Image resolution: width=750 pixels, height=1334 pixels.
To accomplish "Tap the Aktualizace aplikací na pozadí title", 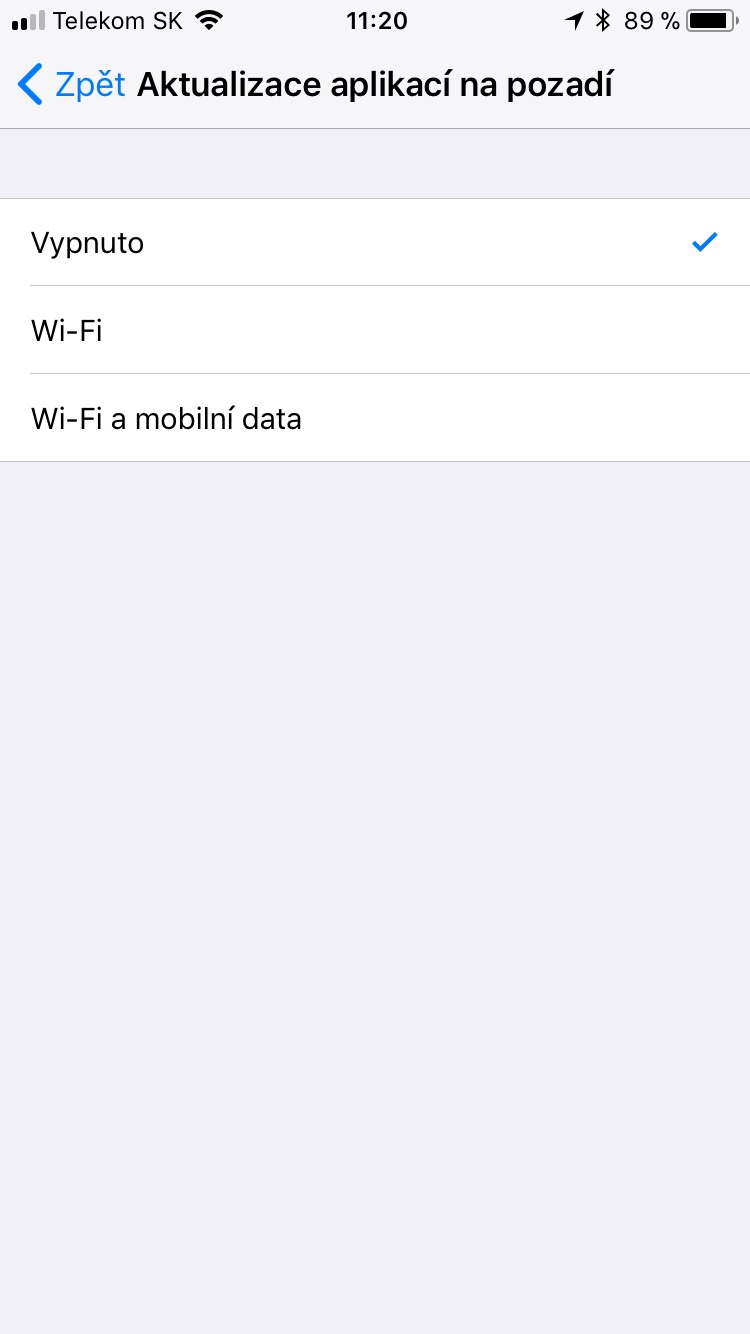I will coord(378,84).
